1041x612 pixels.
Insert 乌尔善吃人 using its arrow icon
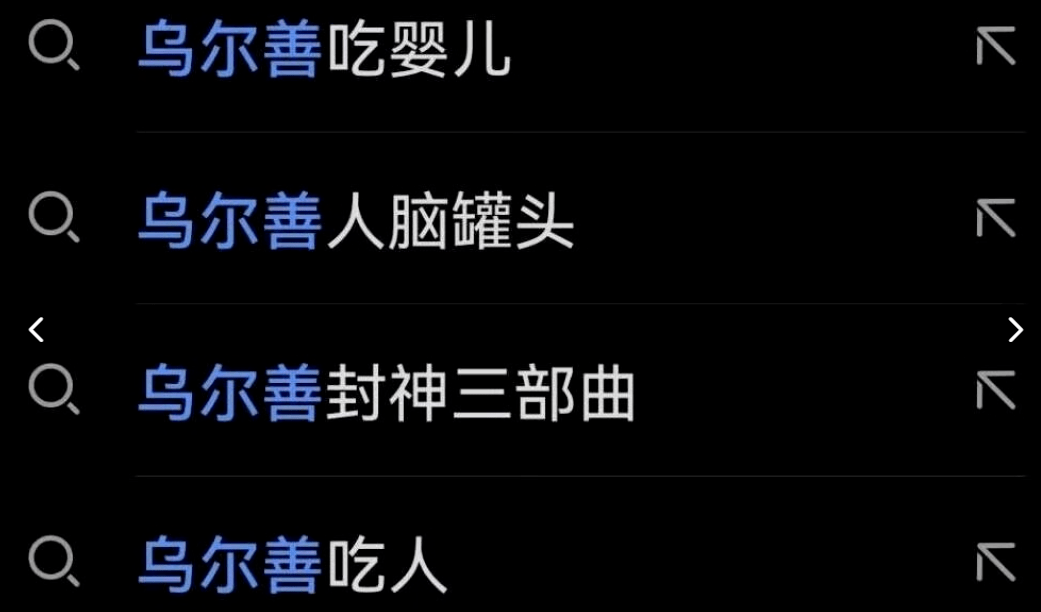pyautogui.click(x=995, y=563)
